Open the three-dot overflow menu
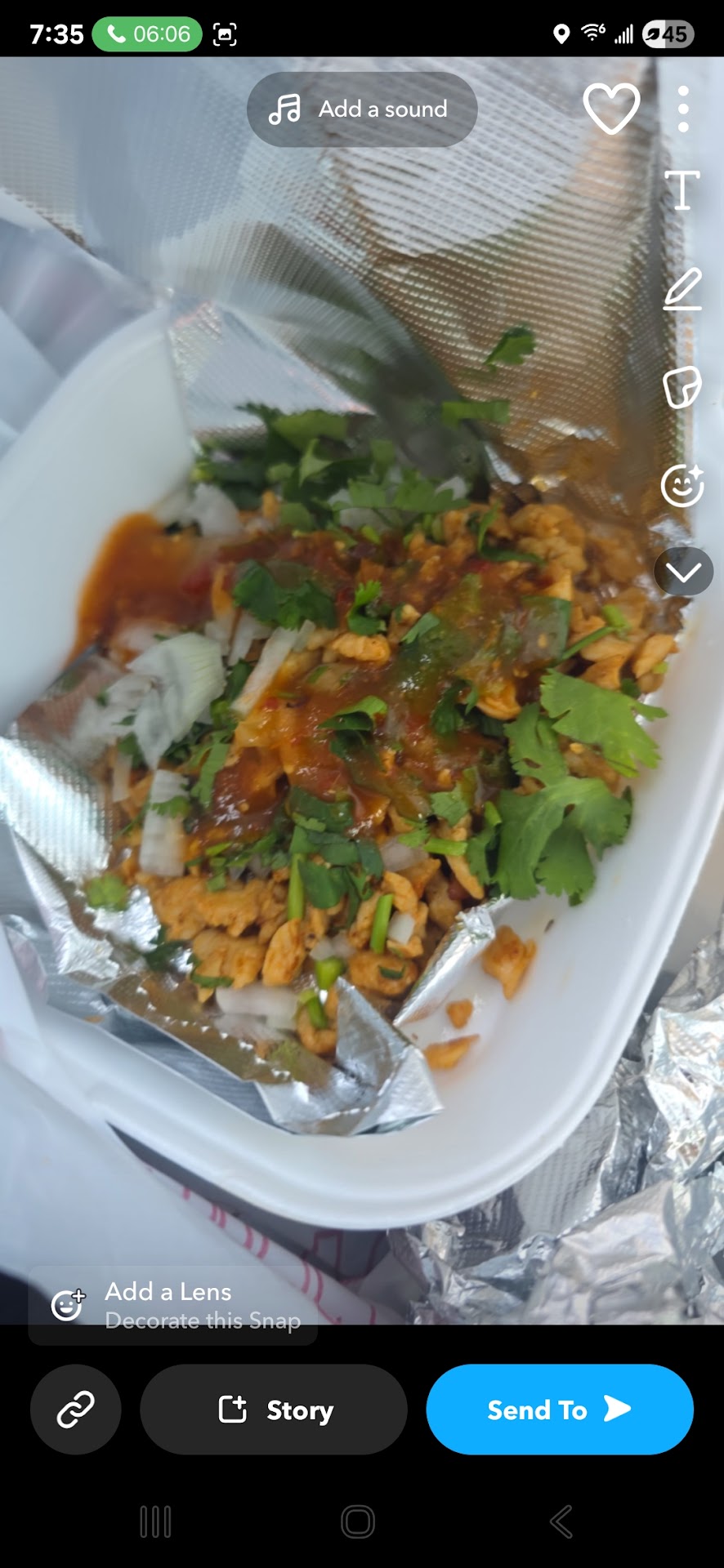This screenshot has width=724, height=1568. tap(683, 109)
